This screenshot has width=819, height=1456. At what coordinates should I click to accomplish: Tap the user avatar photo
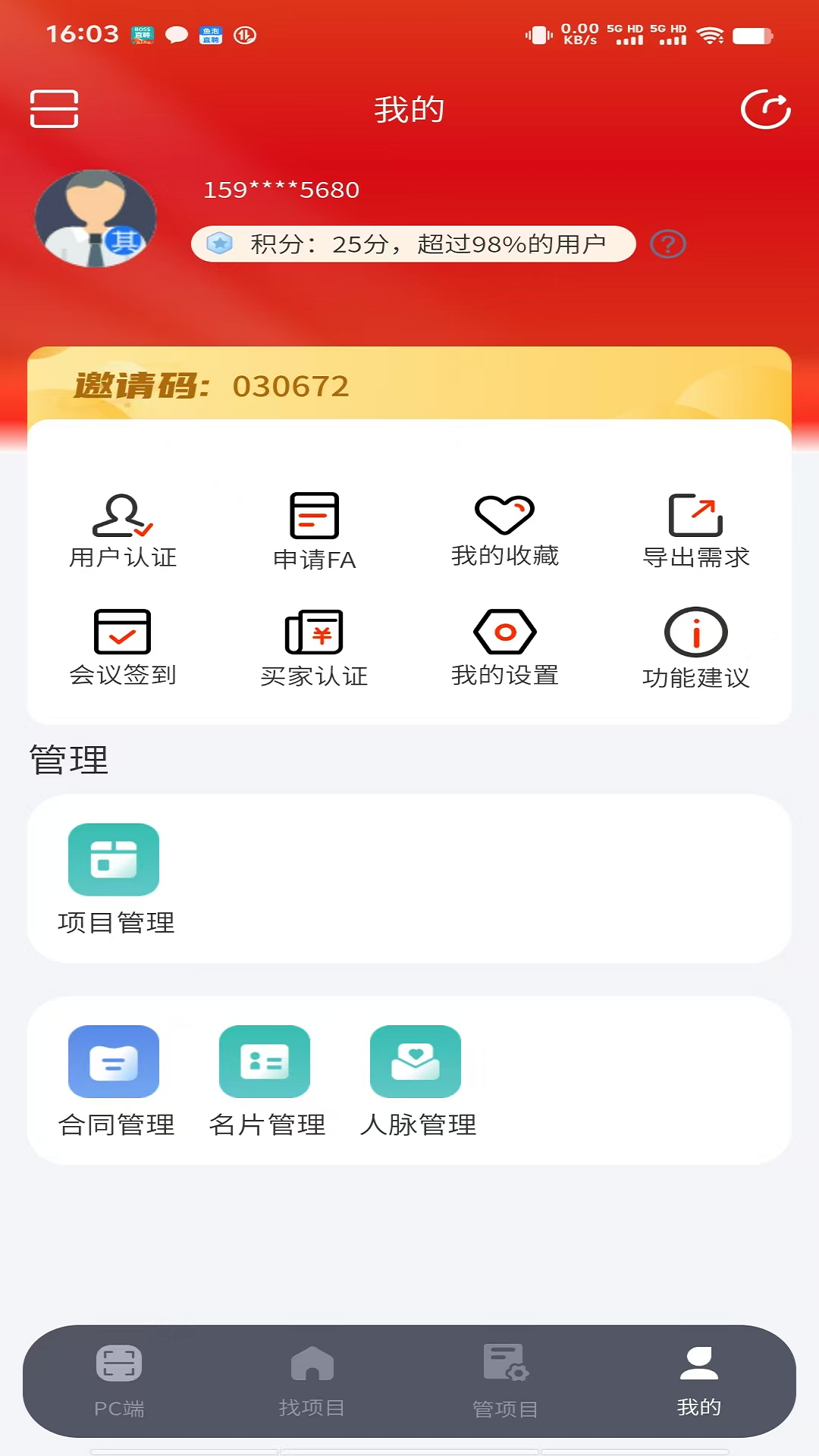(x=96, y=217)
